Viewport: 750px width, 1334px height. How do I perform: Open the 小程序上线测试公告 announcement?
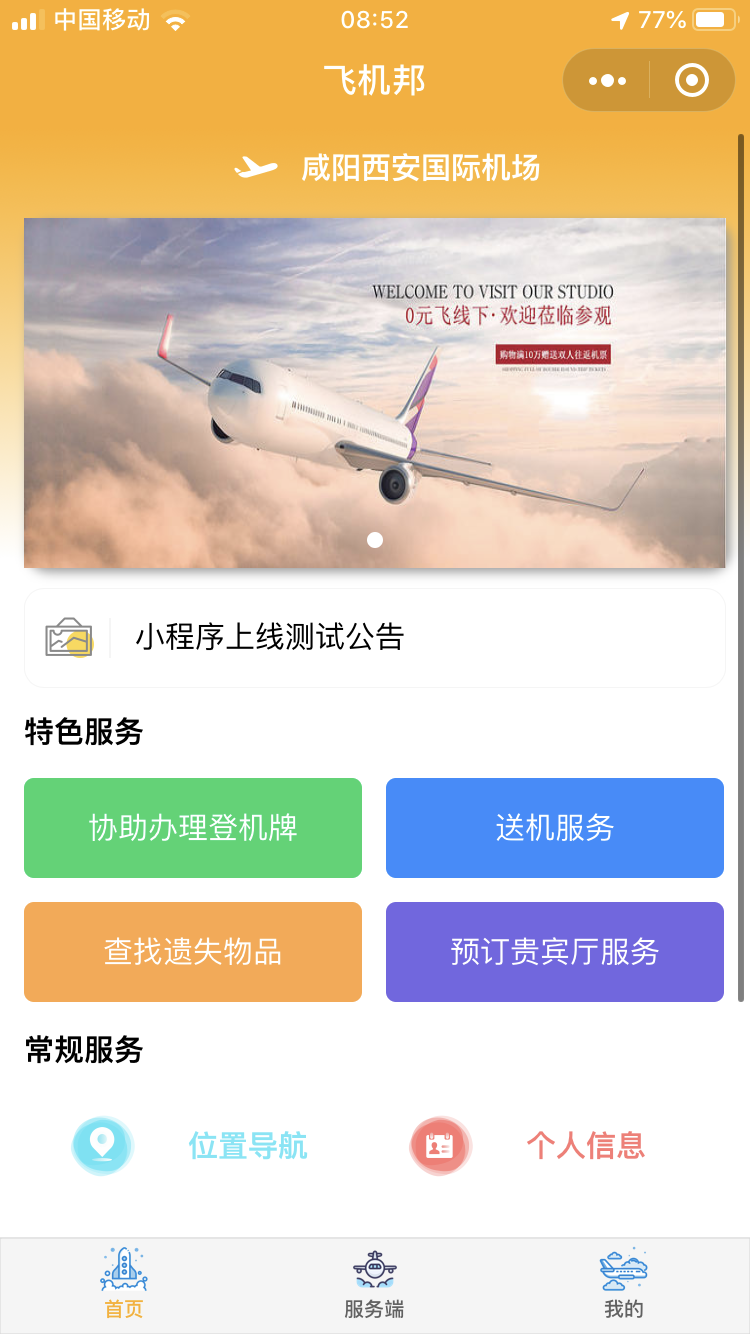[374, 638]
